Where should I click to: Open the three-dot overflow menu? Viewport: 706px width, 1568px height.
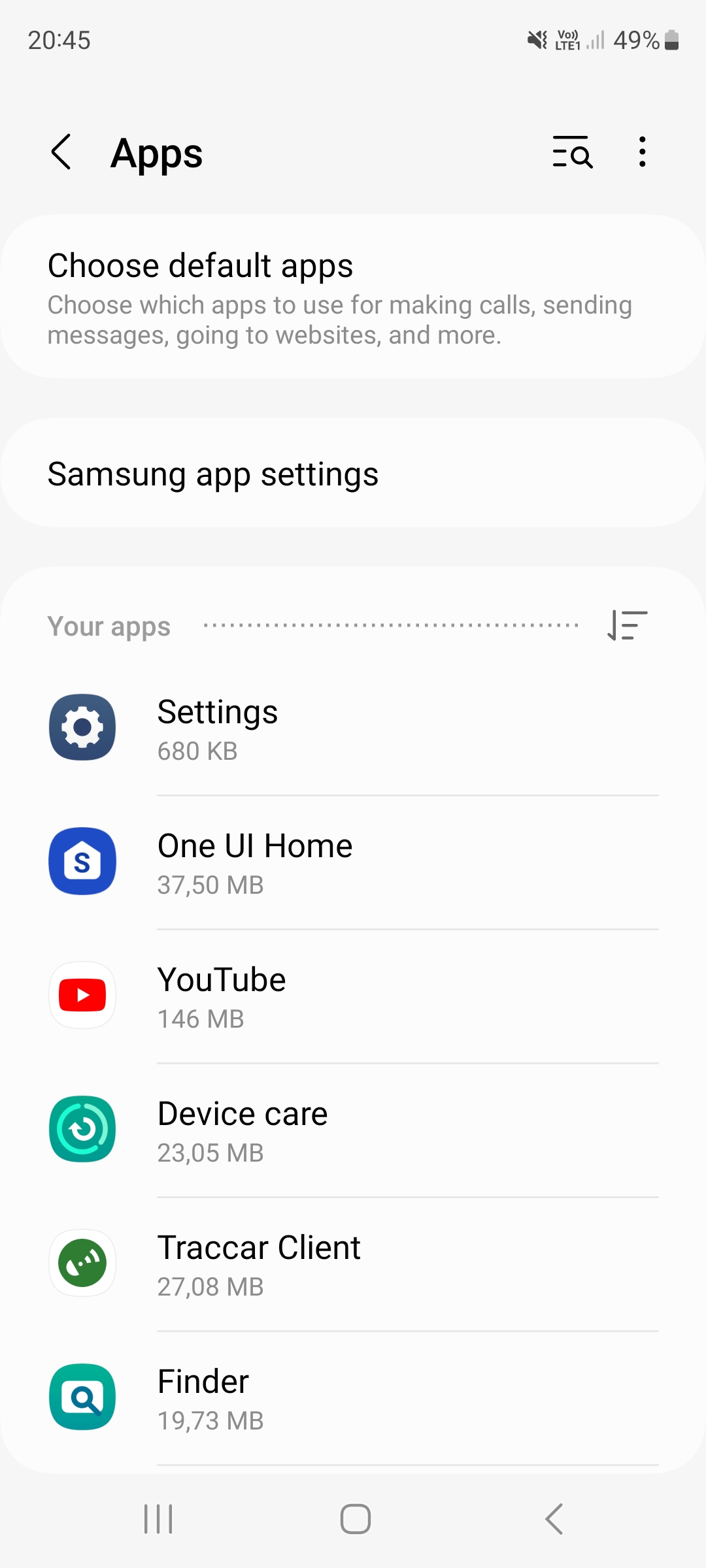(x=643, y=152)
